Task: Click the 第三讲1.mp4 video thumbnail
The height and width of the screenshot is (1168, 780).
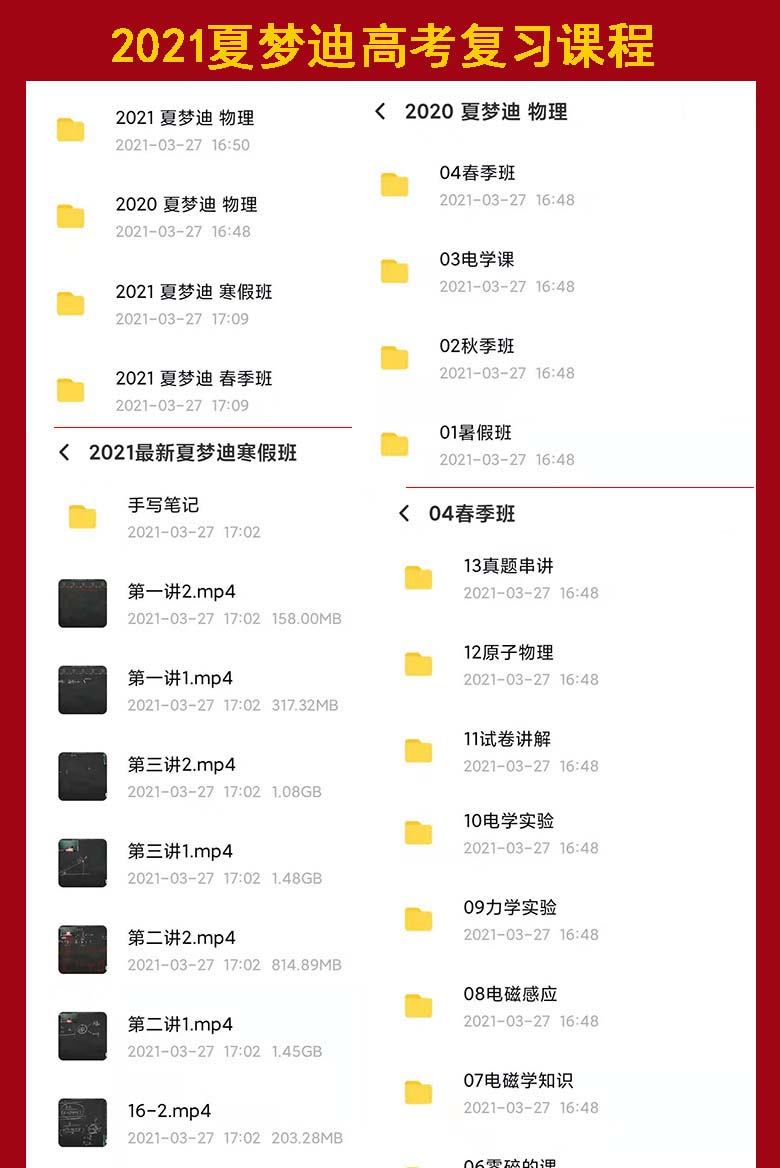Action: (82, 862)
